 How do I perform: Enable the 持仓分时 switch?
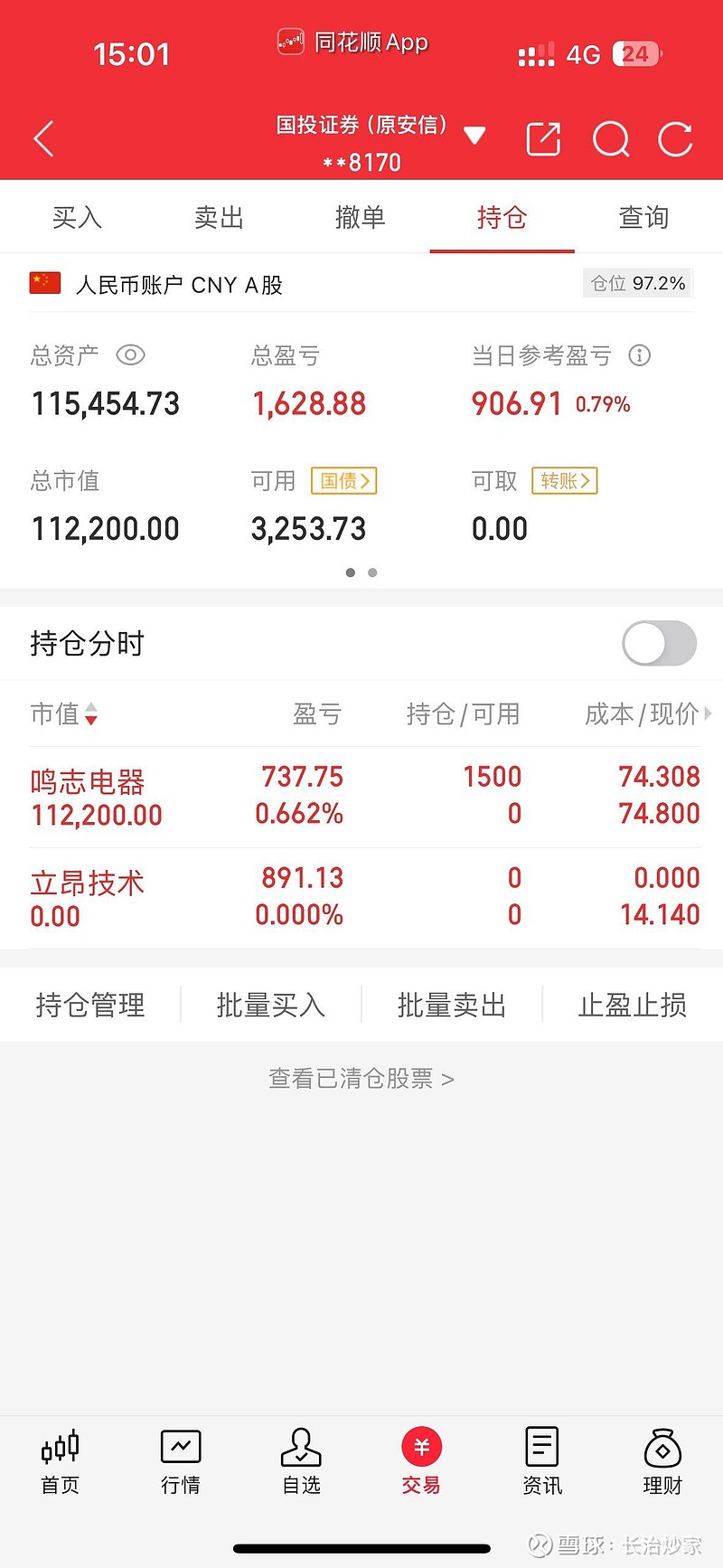click(659, 643)
